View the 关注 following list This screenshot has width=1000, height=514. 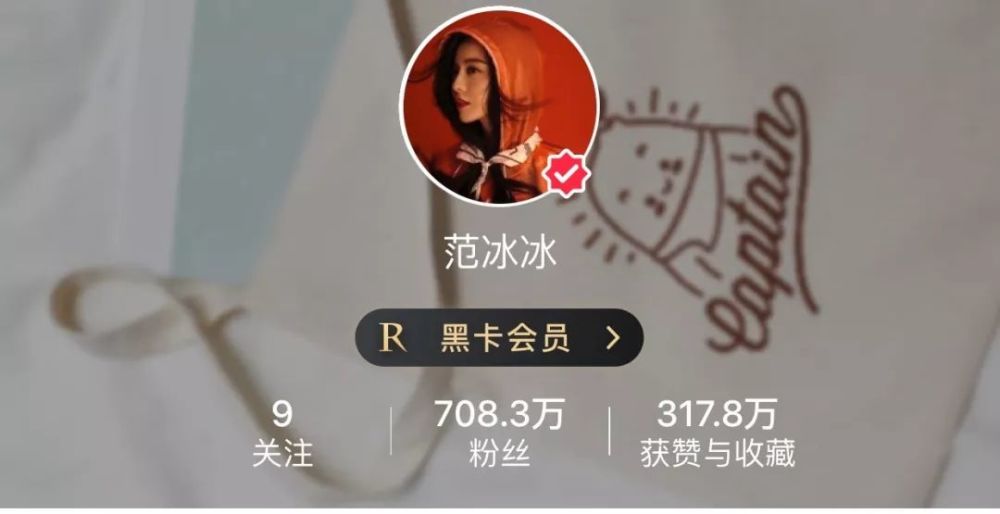(x=282, y=434)
